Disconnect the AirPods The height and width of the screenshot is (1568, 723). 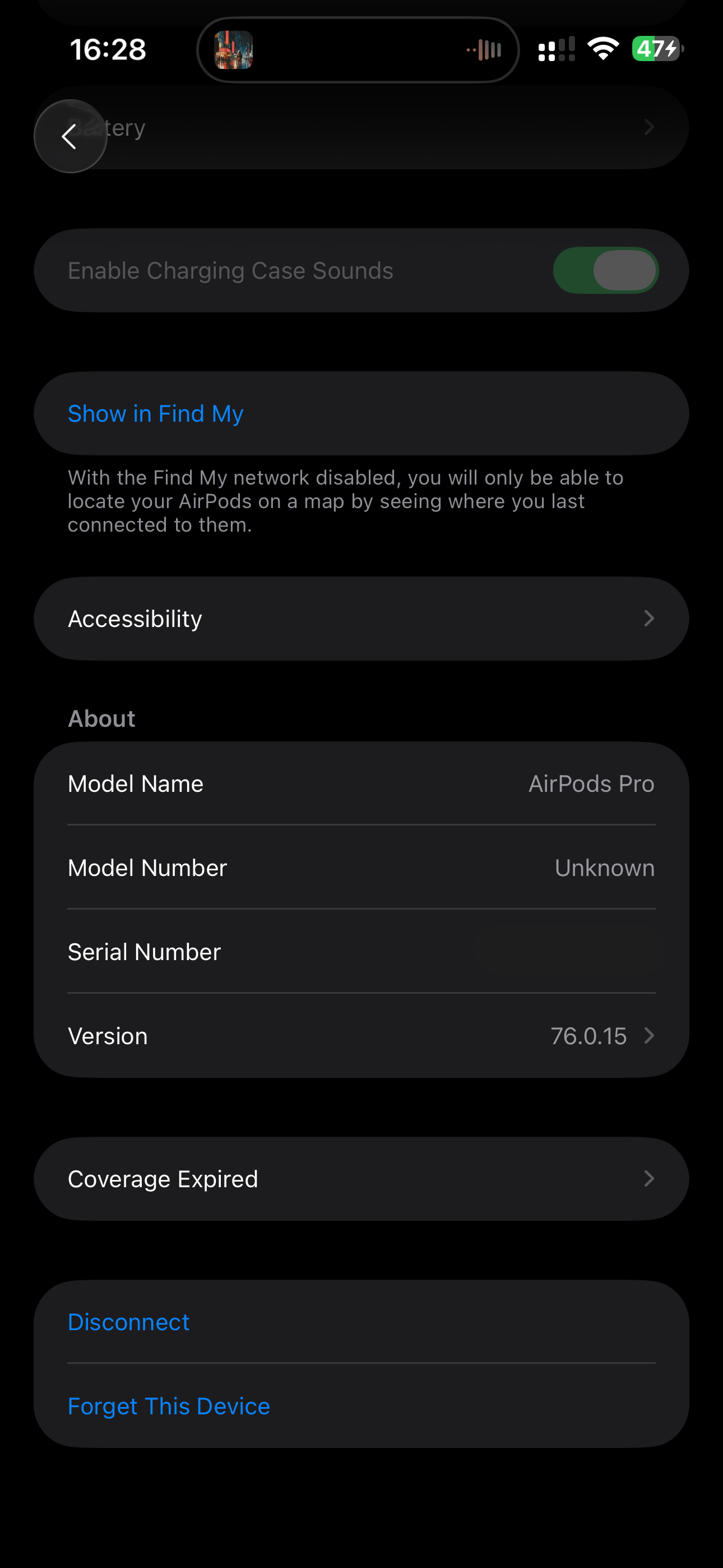(129, 1322)
